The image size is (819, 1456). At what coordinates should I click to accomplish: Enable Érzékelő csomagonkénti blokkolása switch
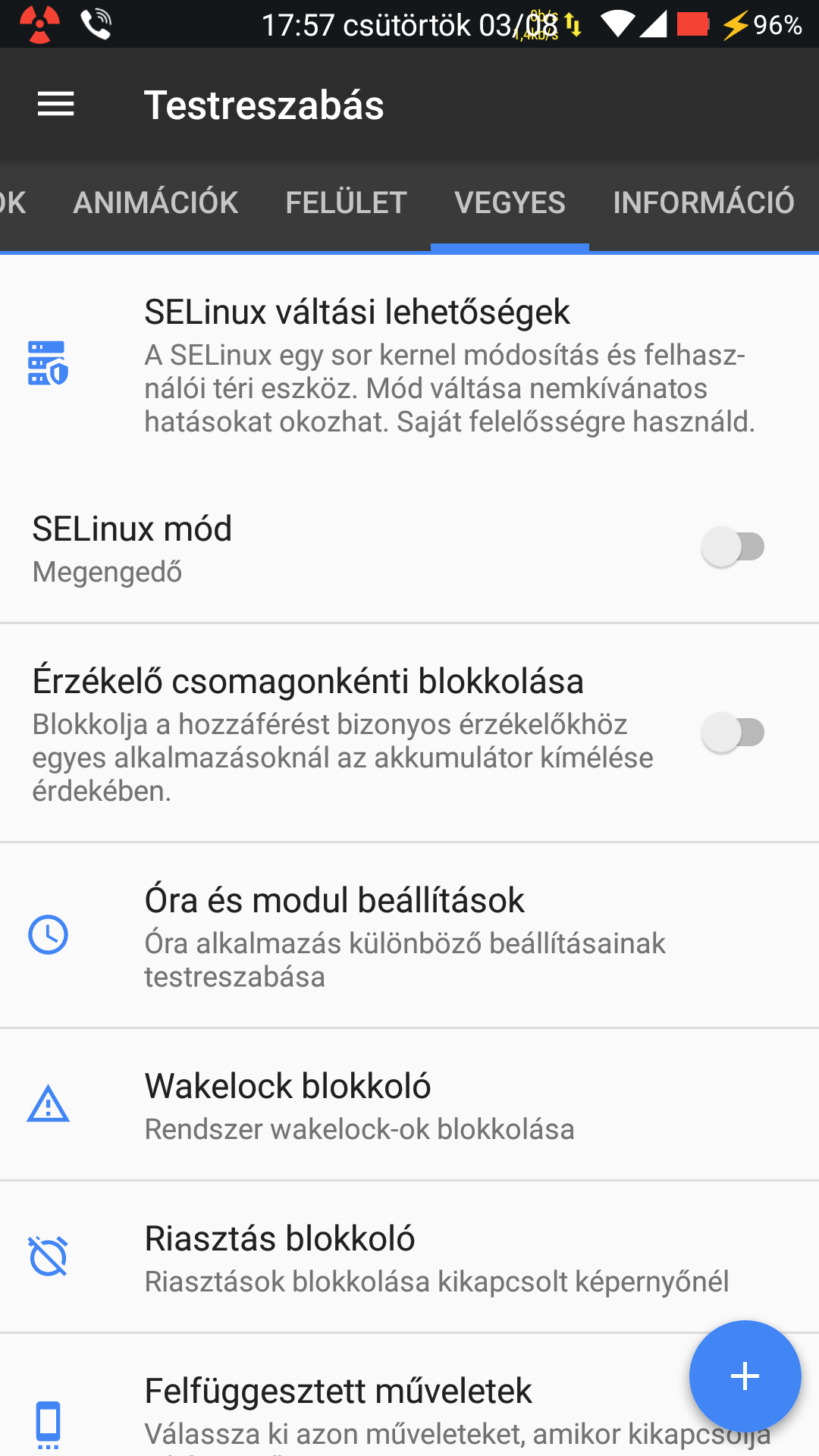point(733,733)
